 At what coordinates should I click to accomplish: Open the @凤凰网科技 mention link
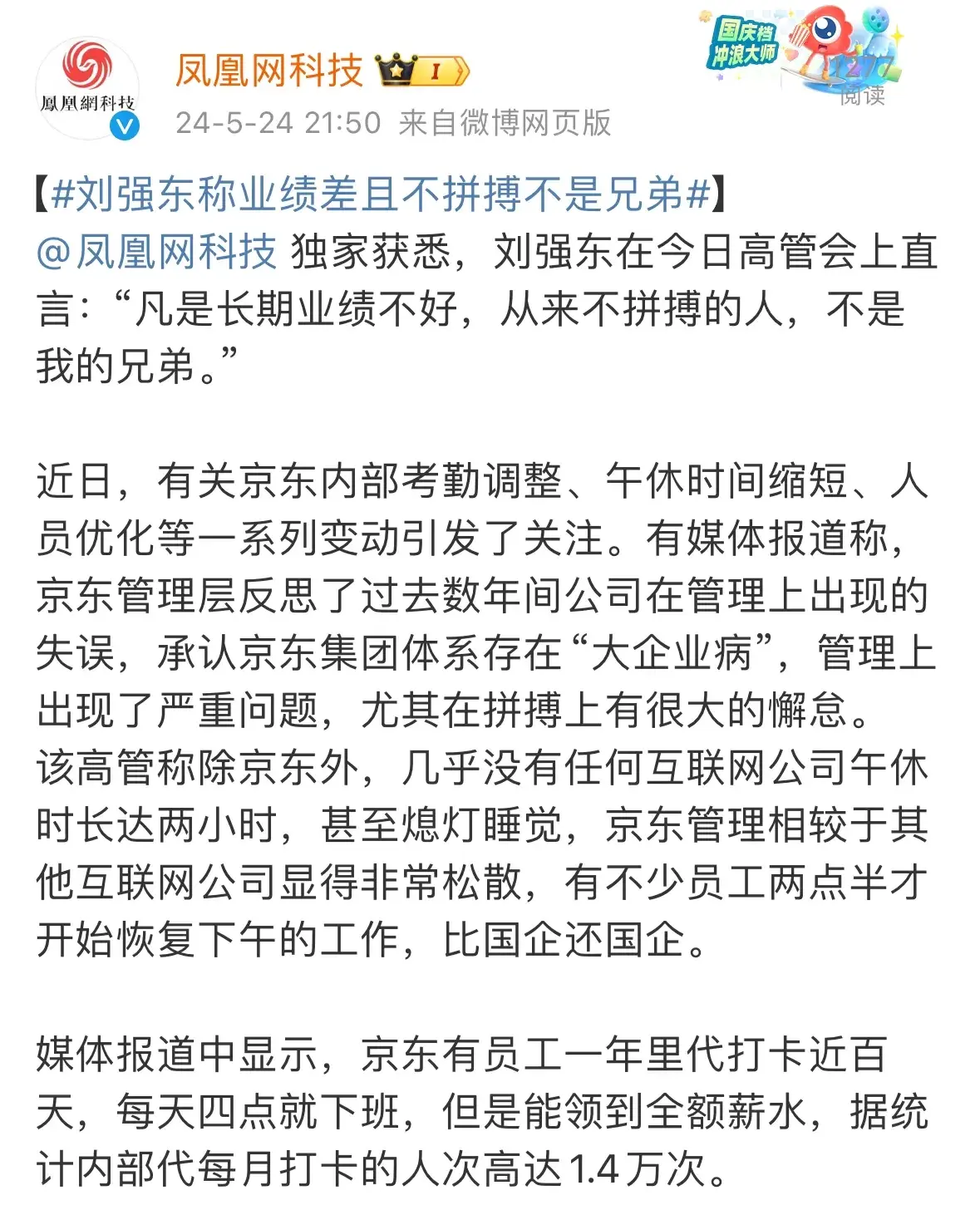[x=156, y=252]
